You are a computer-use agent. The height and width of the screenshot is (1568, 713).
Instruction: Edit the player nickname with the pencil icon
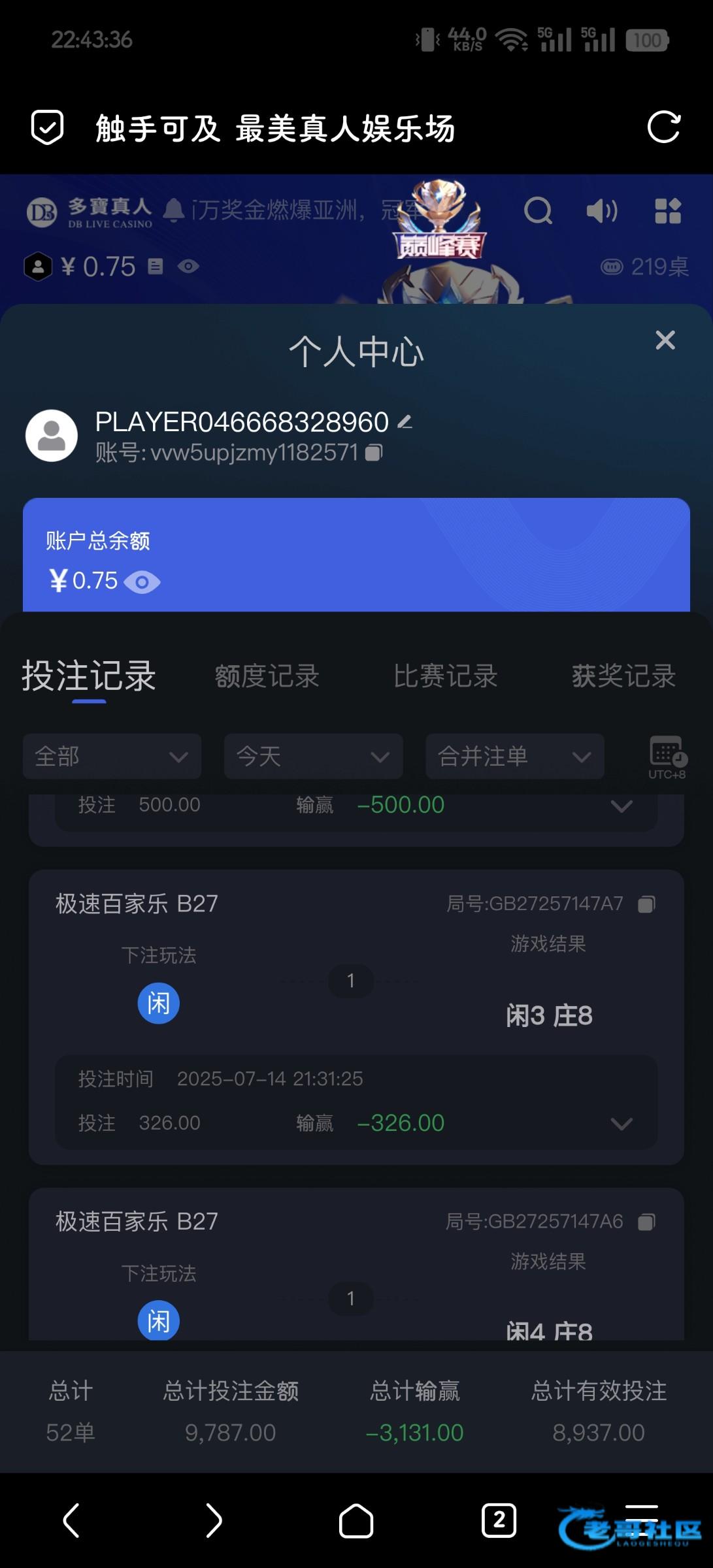point(405,422)
